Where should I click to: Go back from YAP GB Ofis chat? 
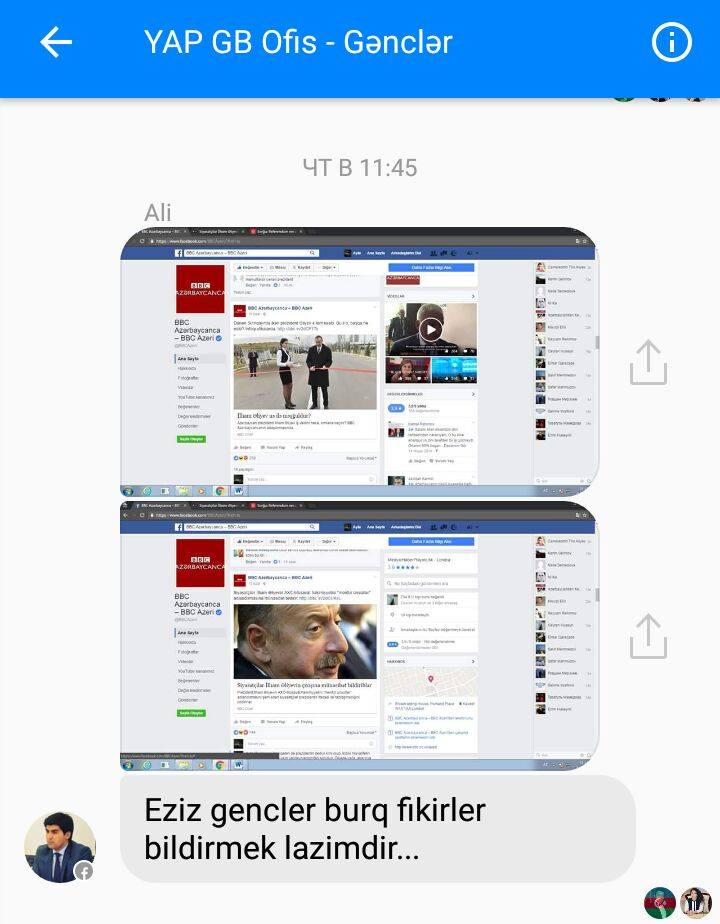point(56,42)
